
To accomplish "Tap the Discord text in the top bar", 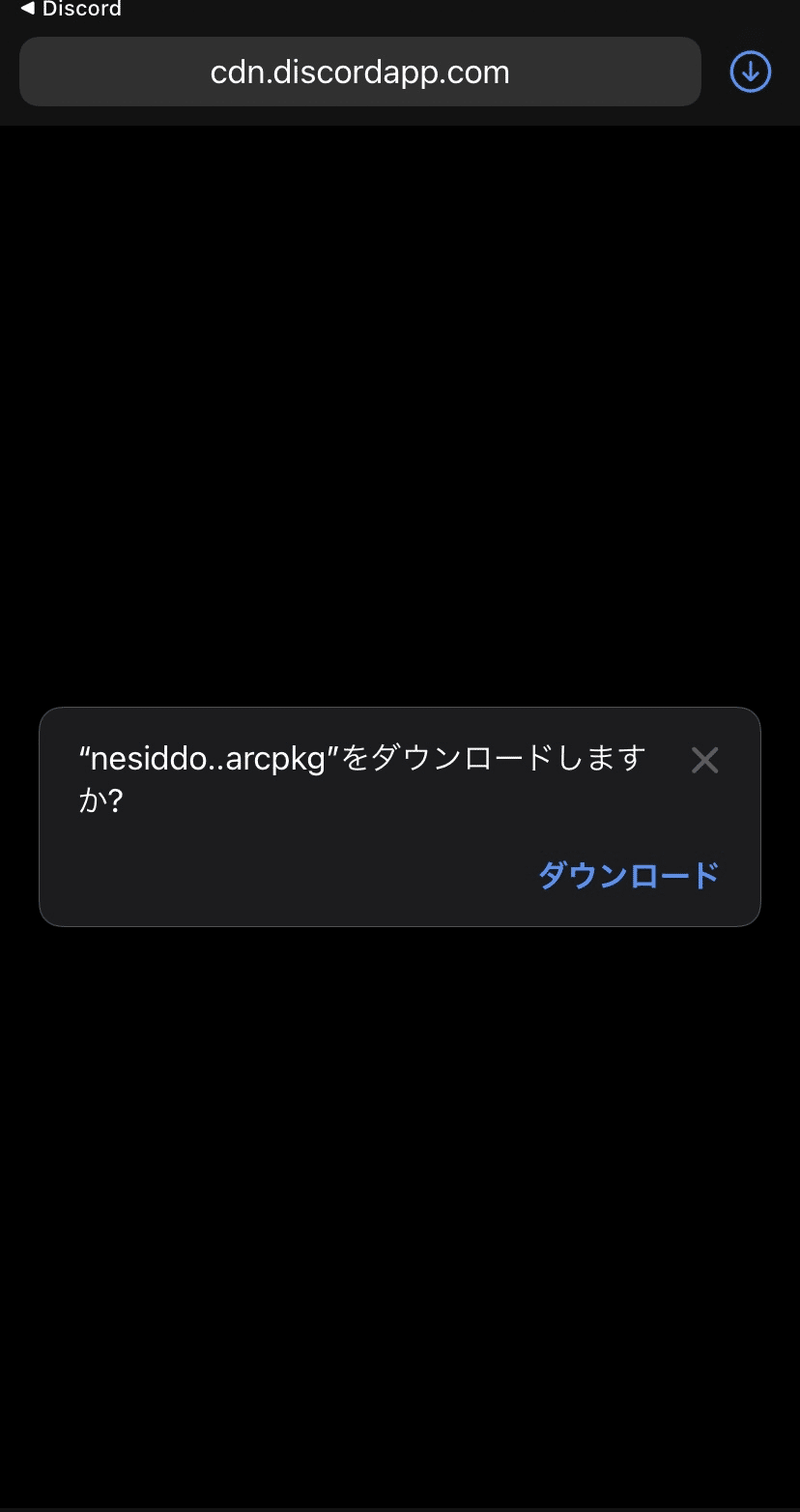I will coord(82,10).
